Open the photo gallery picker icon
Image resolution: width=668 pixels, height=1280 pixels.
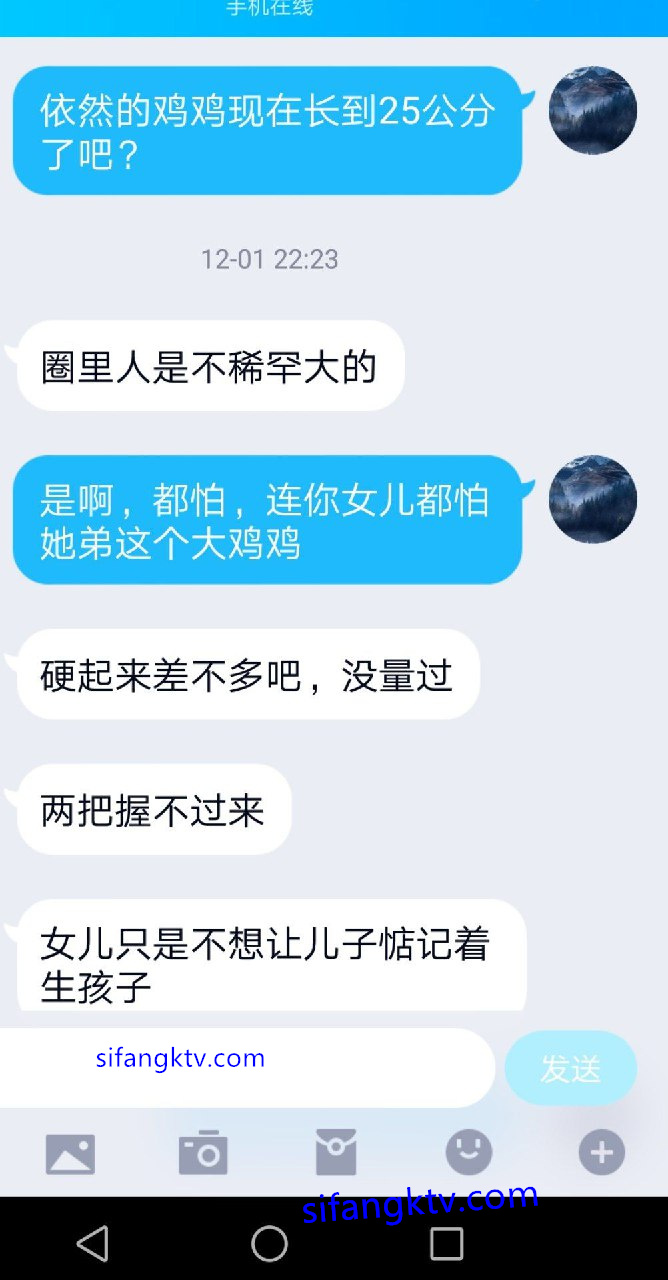tap(70, 1154)
